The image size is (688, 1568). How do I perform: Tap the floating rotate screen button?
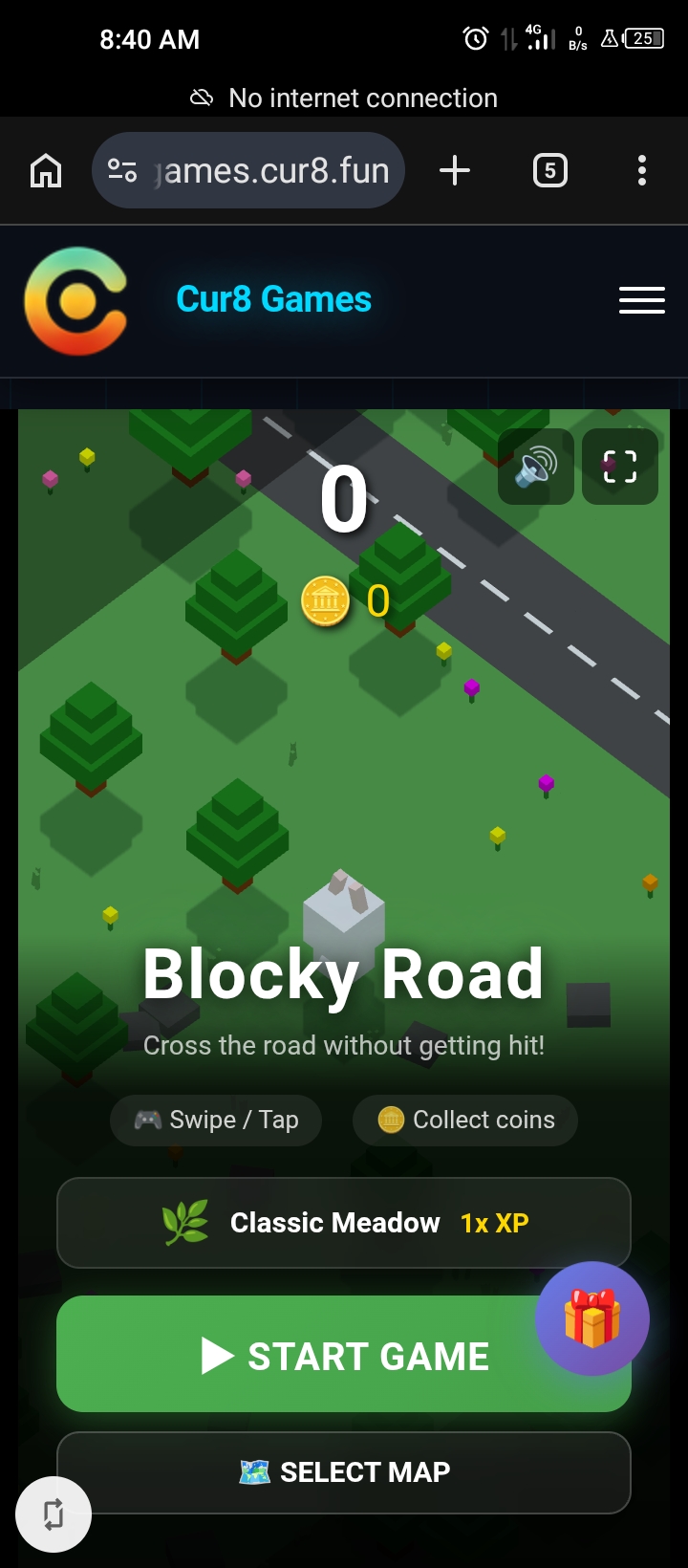click(54, 1514)
